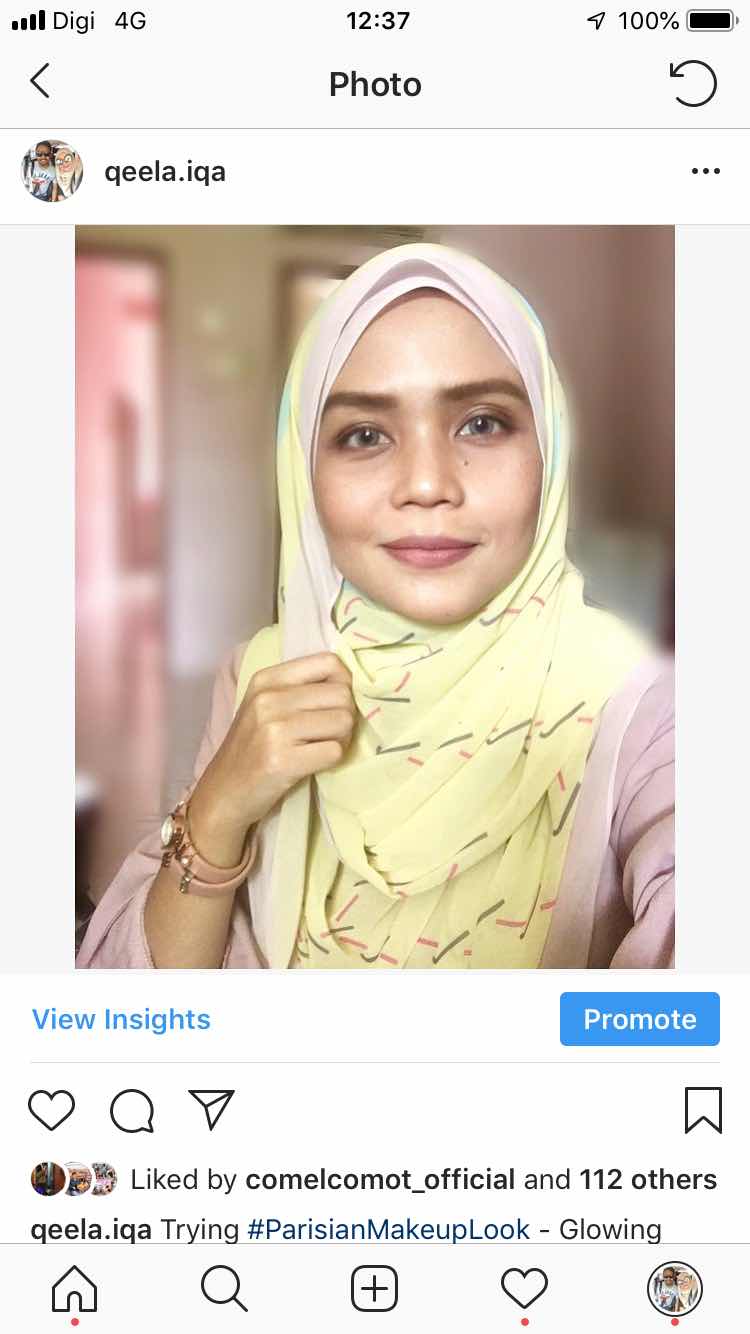The image size is (750, 1334).
Task: View the list of 112 others who liked
Action: [648, 1180]
